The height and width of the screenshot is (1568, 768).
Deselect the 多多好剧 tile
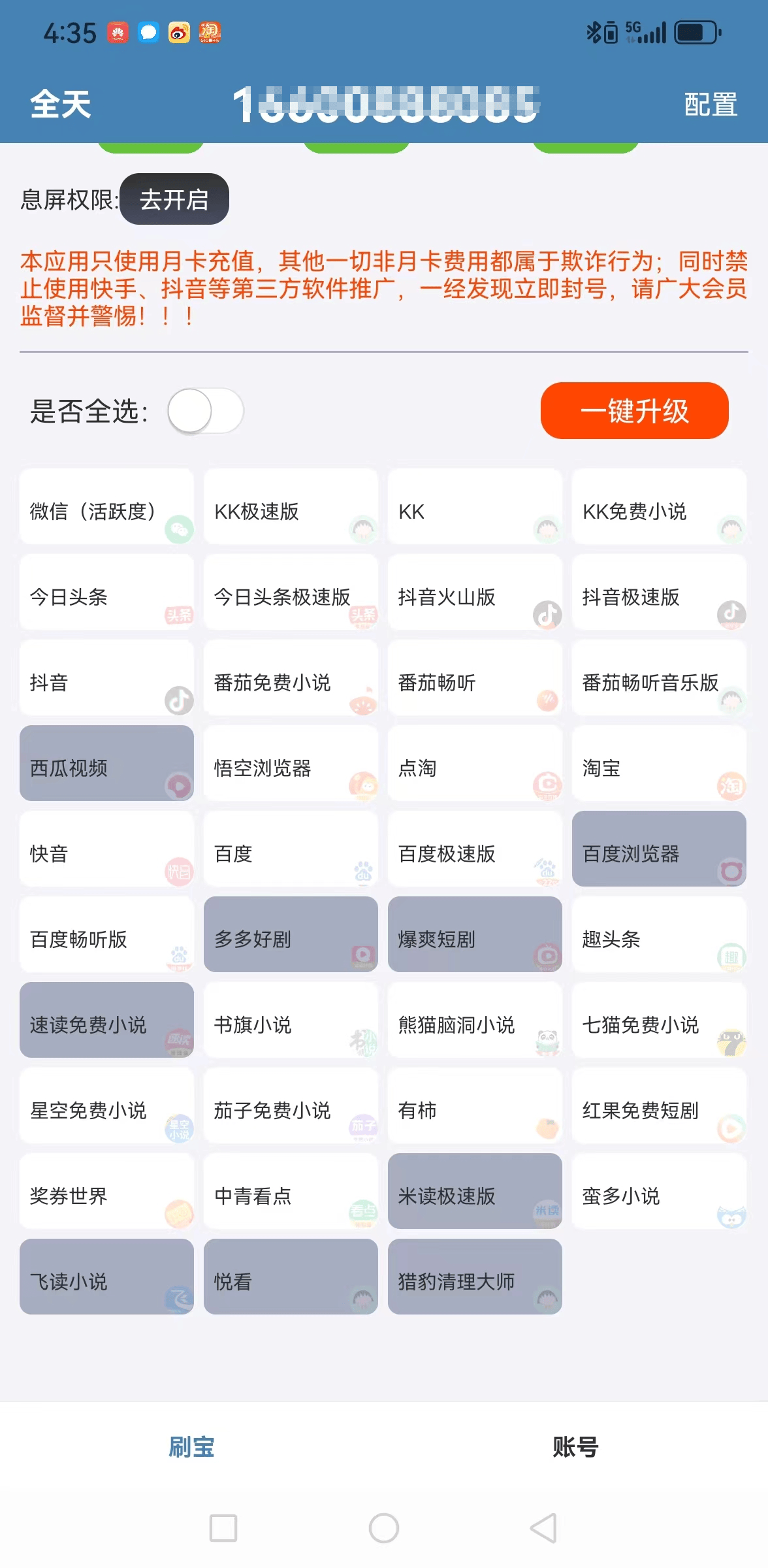tap(291, 934)
